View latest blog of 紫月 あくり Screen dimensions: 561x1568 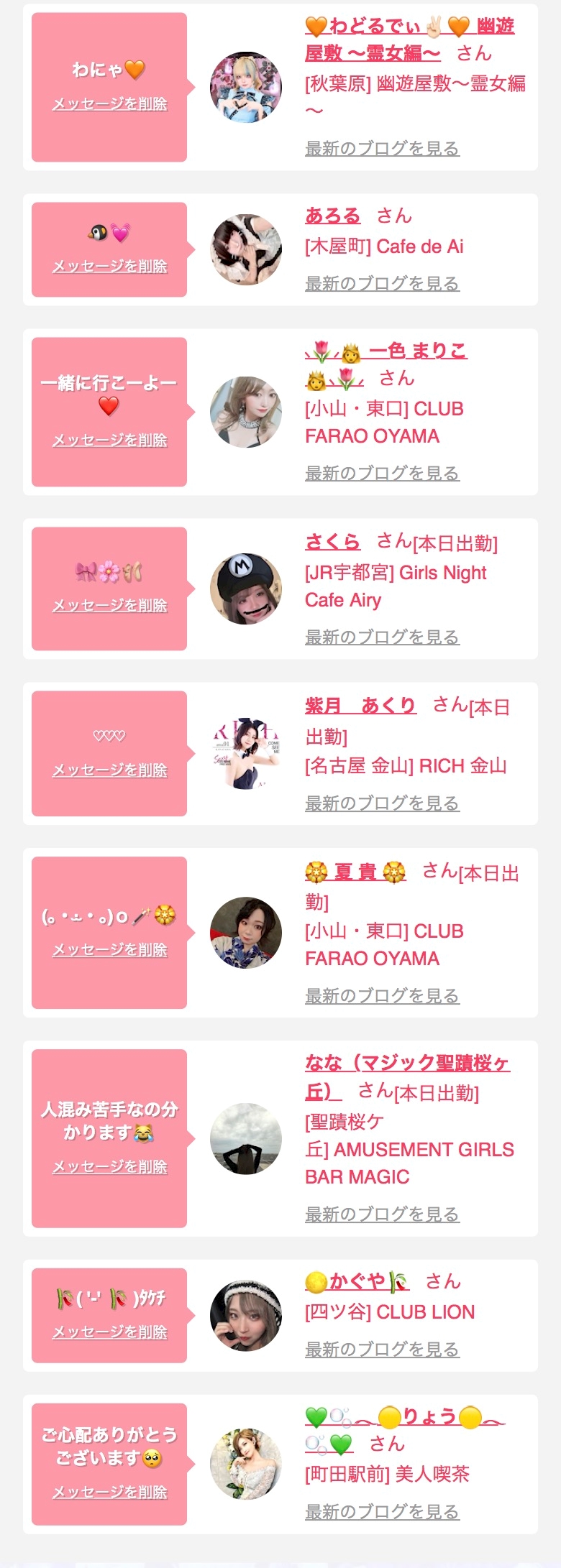[382, 803]
